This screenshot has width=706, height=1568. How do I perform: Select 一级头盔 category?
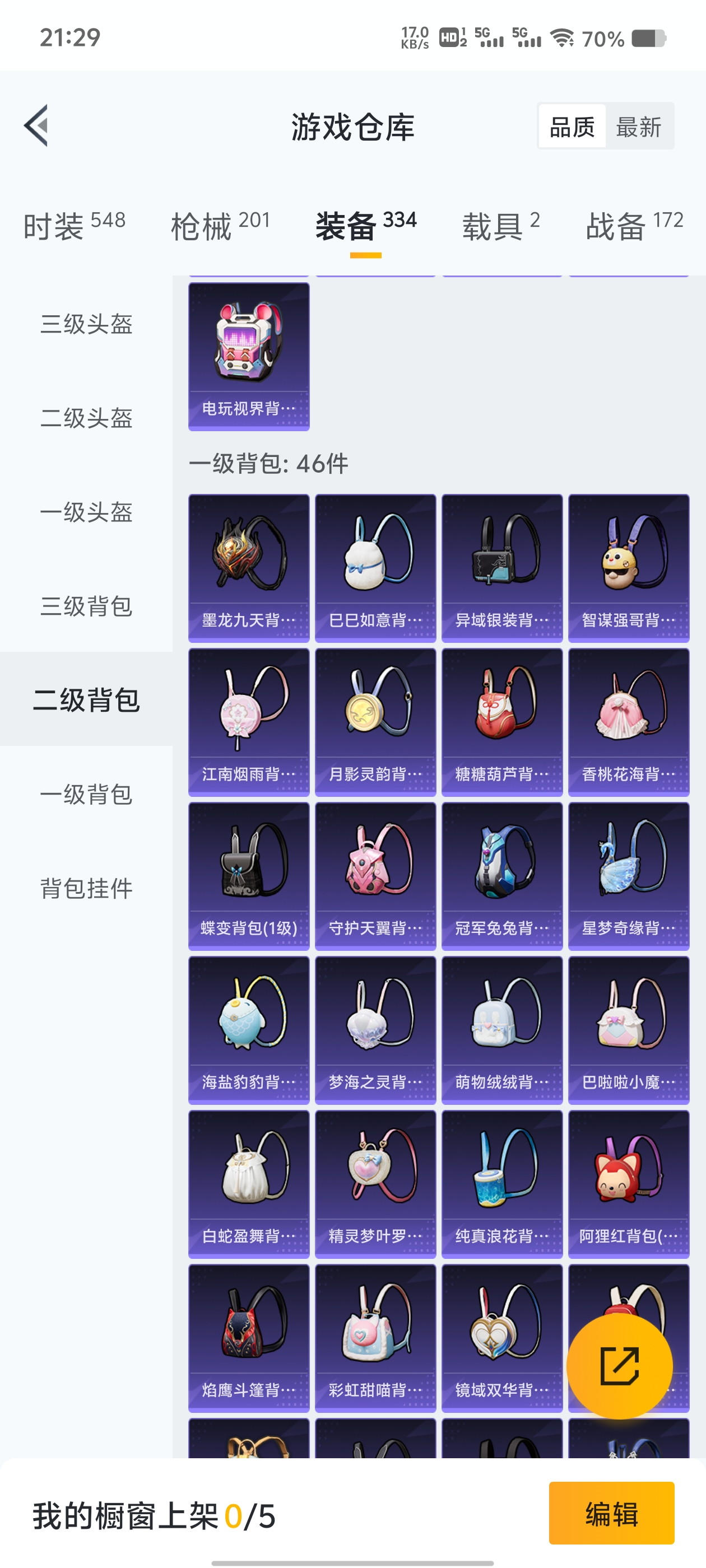(86, 512)
